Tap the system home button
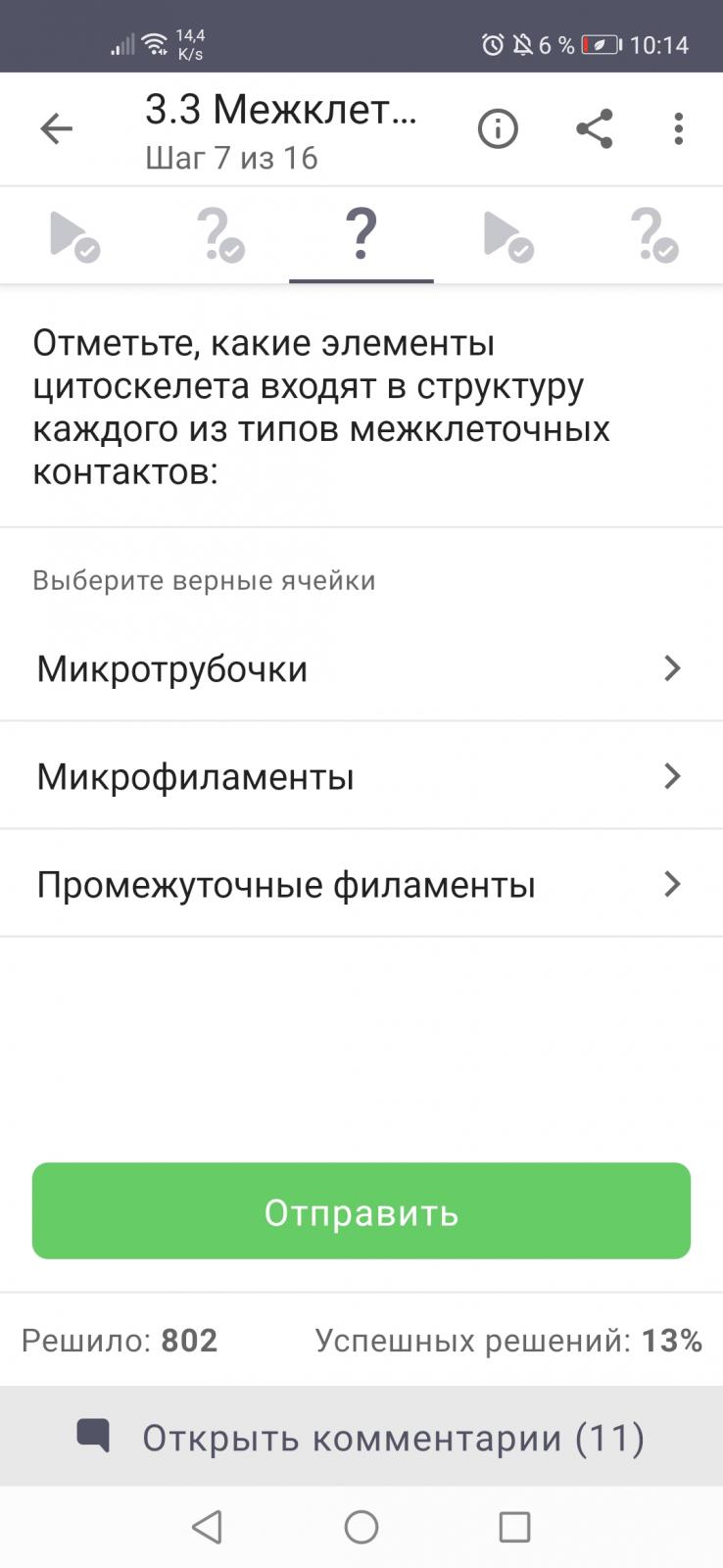This screenshot has width=723, height=1568. pyautogui.click(x=361, y=1527)
